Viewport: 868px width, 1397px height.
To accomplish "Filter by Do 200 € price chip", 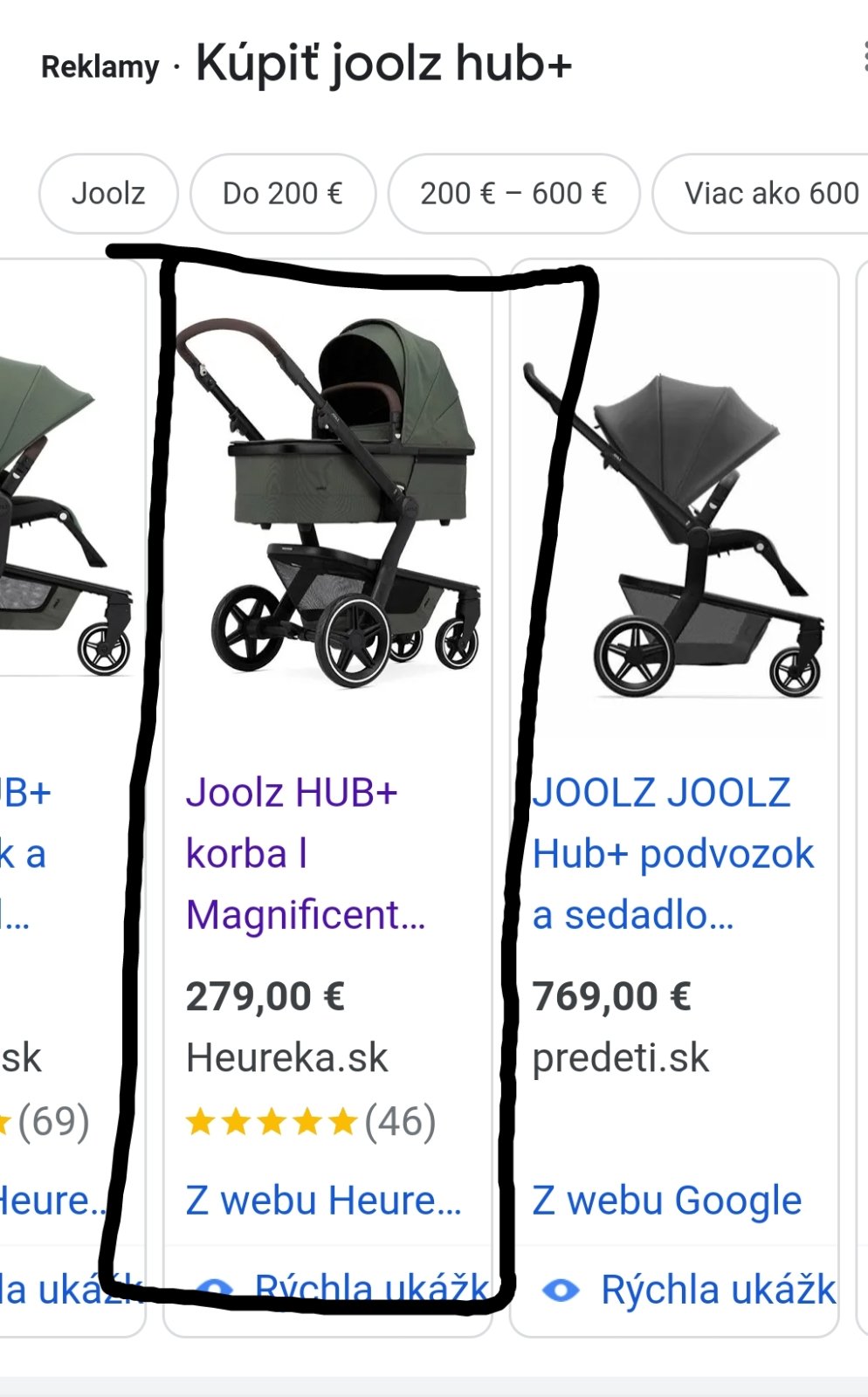I will pos(283,194).
